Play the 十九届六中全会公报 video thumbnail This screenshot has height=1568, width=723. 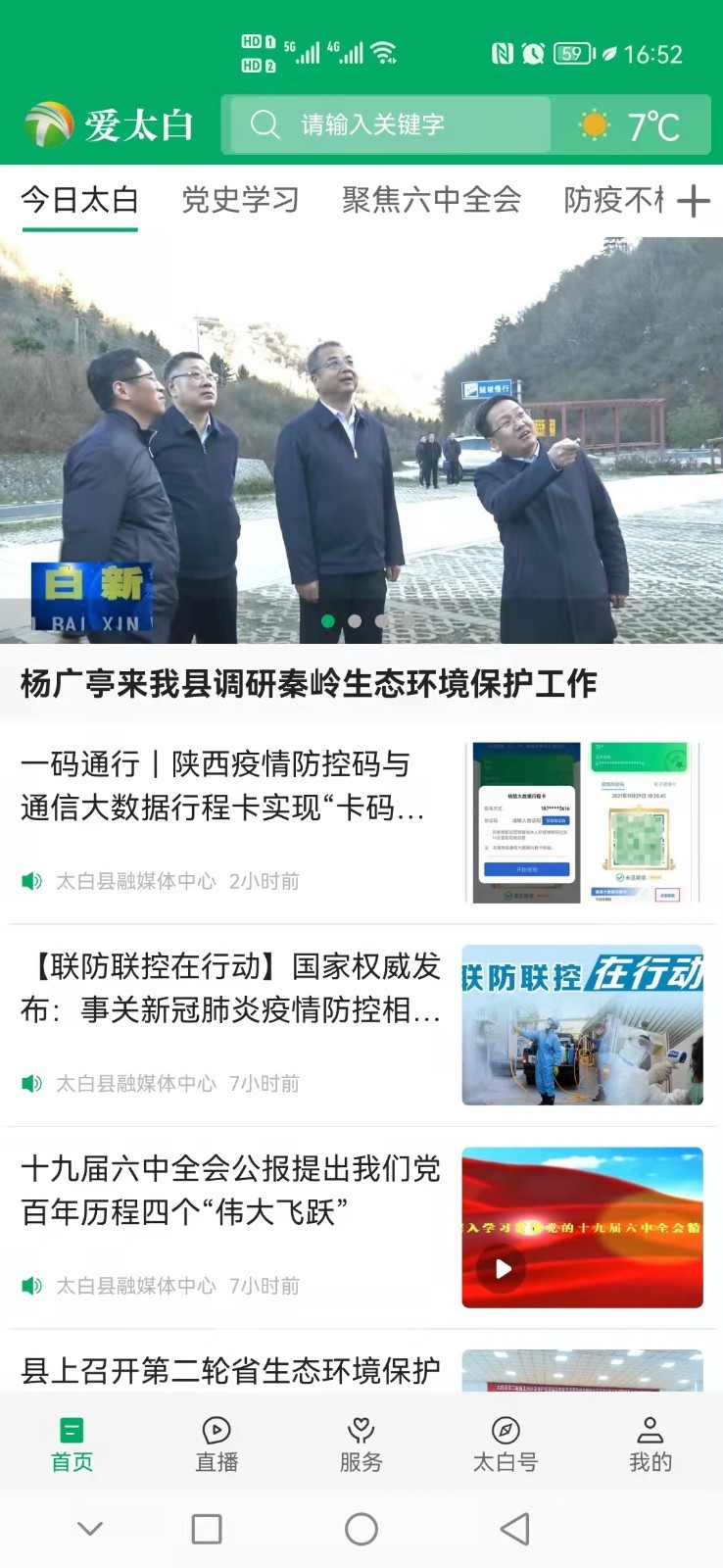click(x=503, y=1269)
